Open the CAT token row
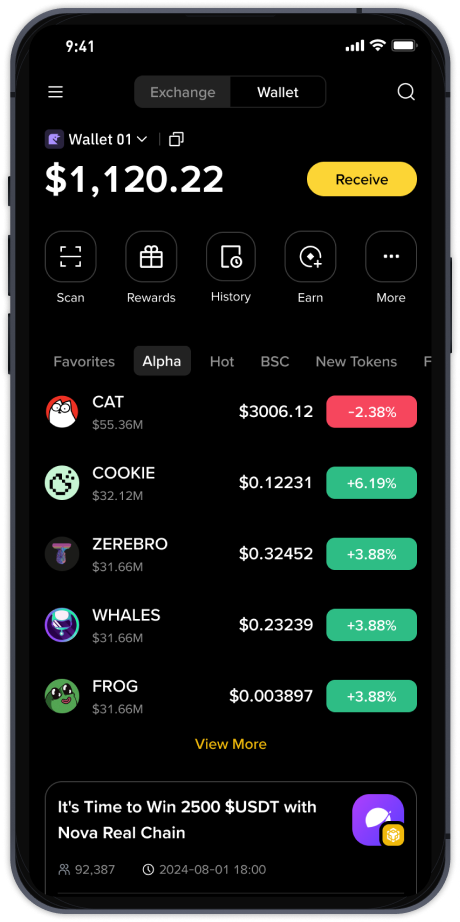 (x=231, y=412)
